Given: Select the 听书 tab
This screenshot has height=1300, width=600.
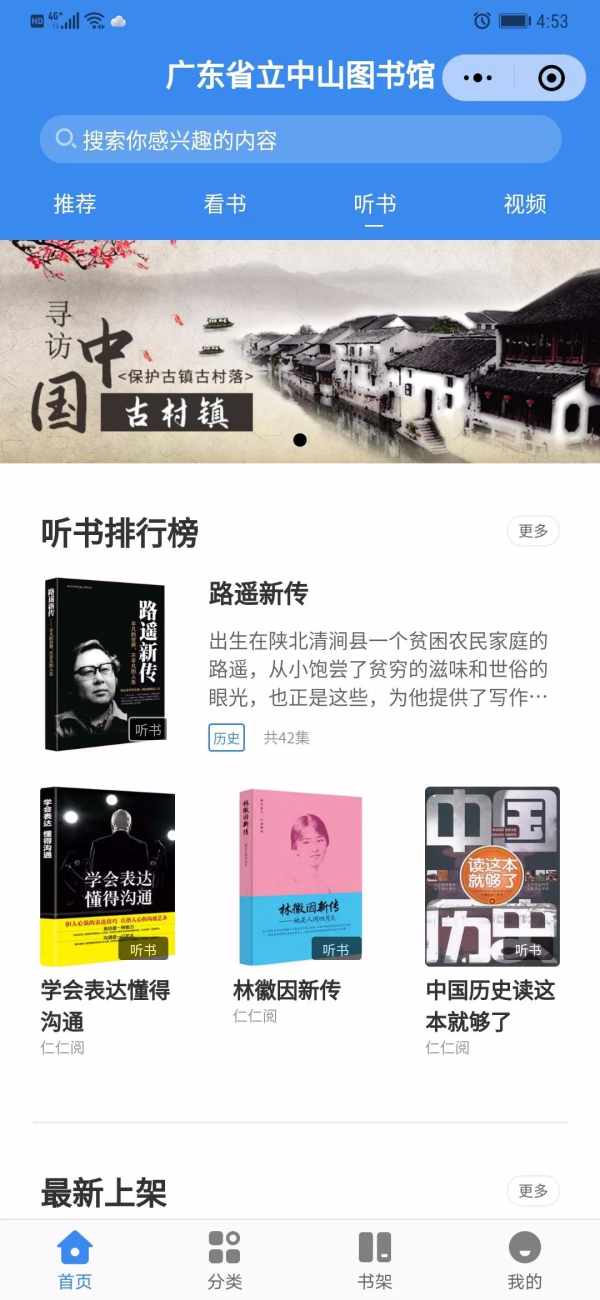Looking at the screenshot, I should click(375, 204).
